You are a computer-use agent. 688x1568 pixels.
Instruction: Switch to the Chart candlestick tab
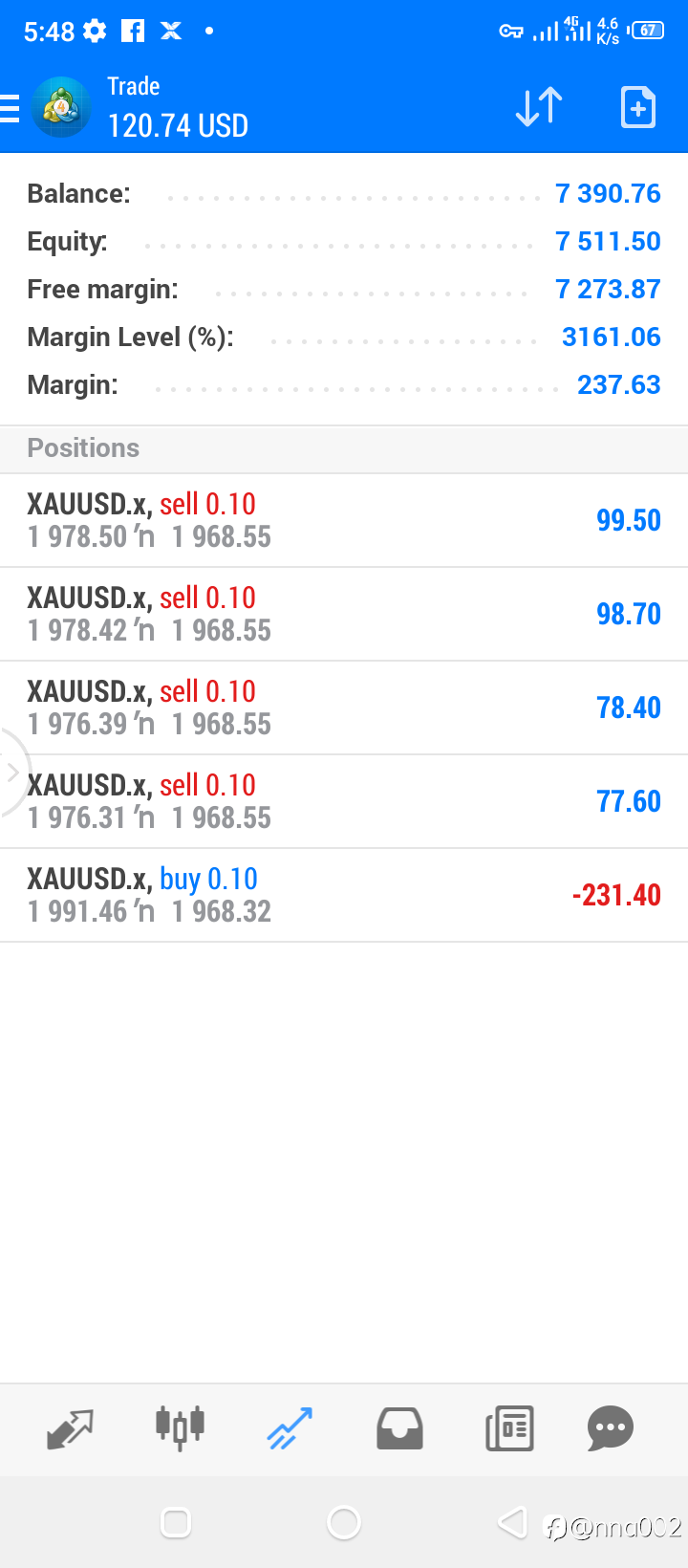[180, 1428]
